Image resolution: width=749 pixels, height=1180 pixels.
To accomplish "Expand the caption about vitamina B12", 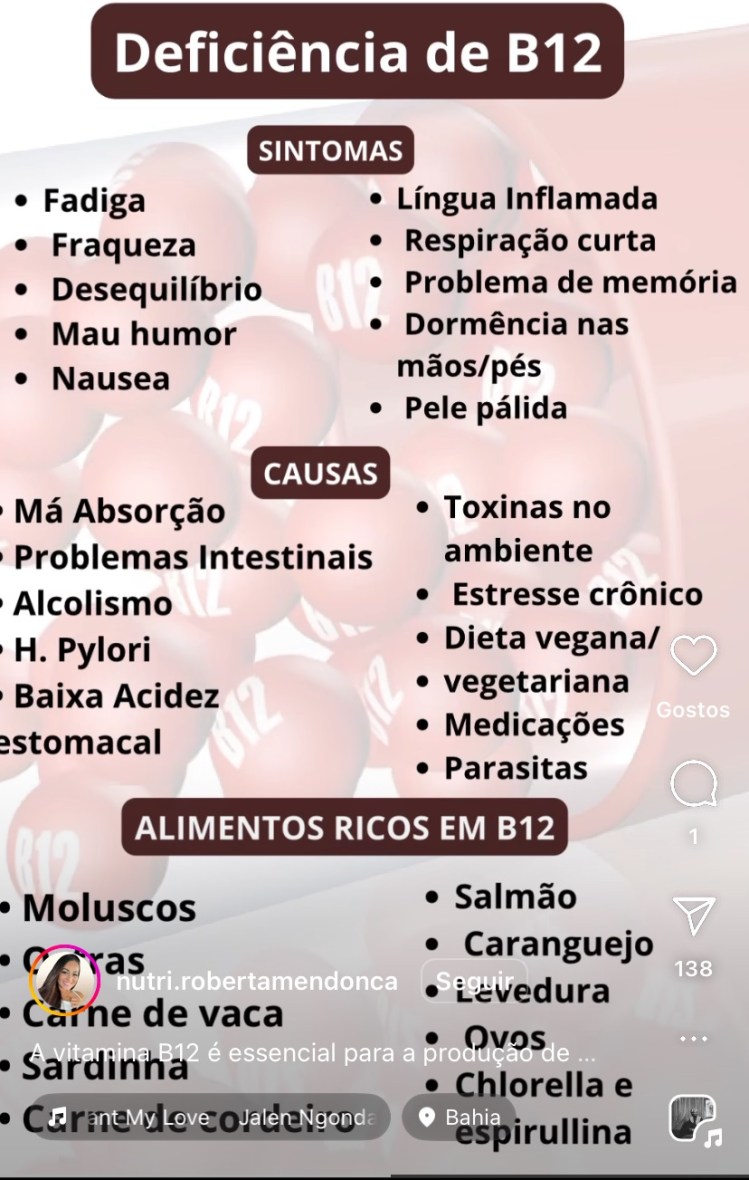I will tap(313, 1053).
